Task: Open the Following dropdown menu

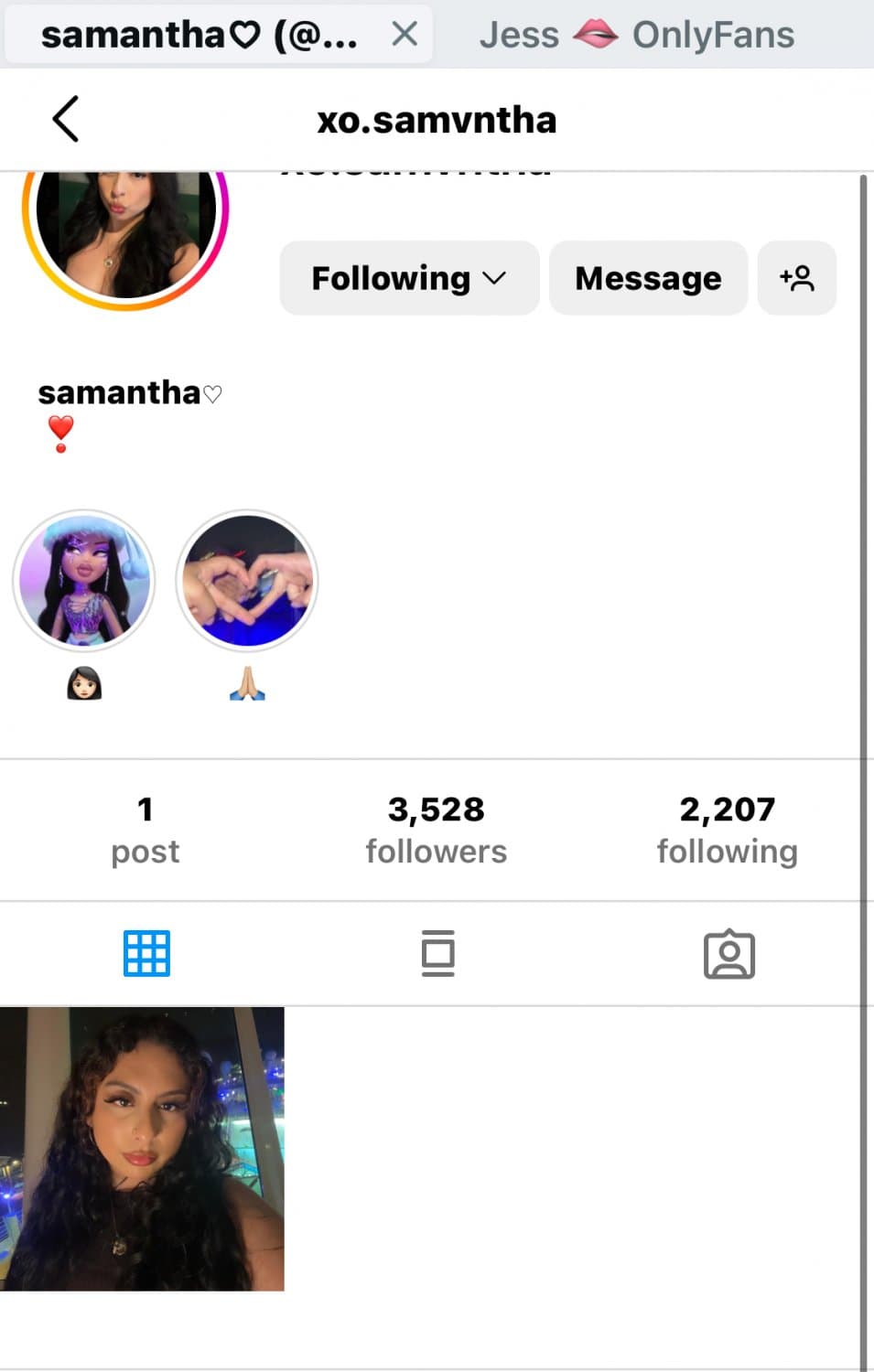Action: [x=408, y=278]
